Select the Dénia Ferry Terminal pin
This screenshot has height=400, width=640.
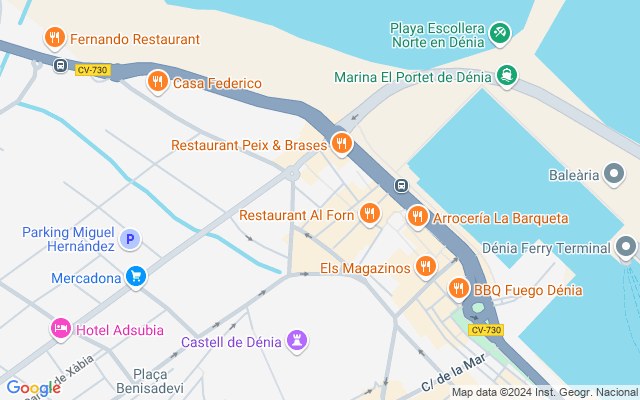coord(626,247)
